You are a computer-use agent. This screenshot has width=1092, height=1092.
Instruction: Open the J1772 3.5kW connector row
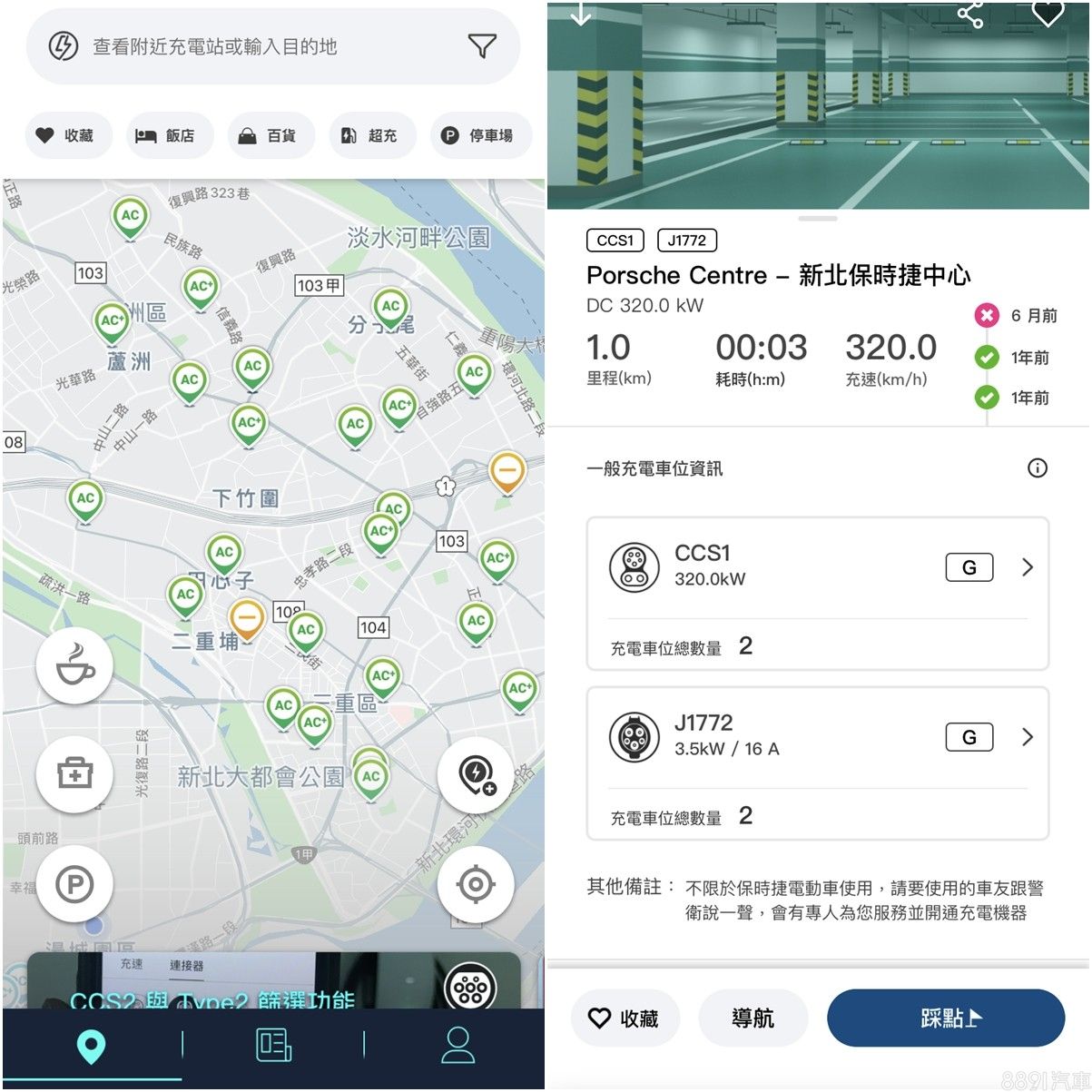[x=817, y=737]
